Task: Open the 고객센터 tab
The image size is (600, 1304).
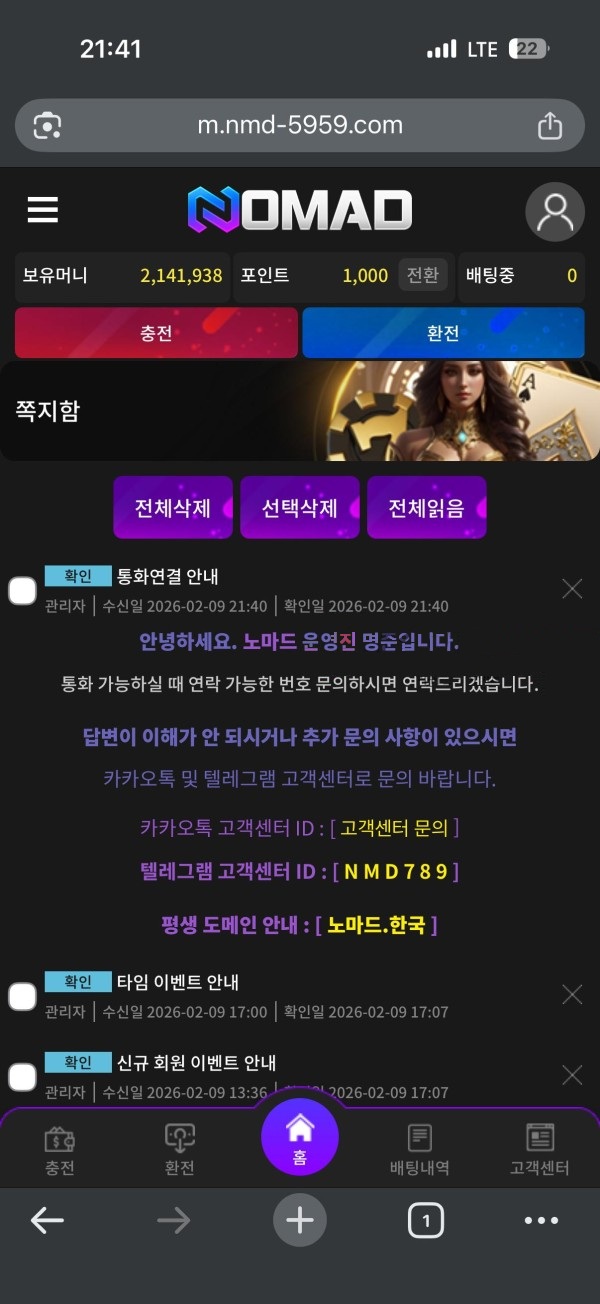Action: click(x=540, y=1148)
